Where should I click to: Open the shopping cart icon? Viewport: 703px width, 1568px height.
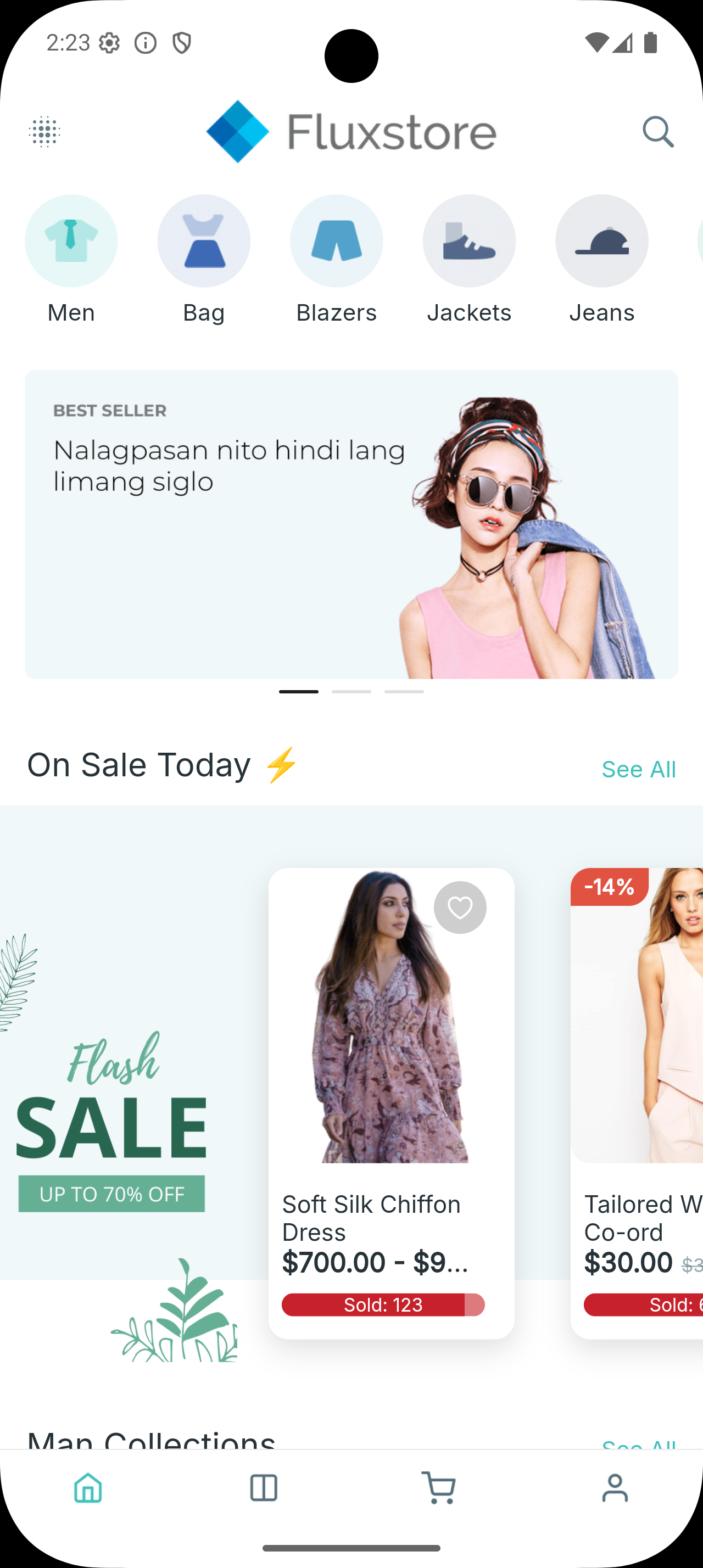(439, 1487)
